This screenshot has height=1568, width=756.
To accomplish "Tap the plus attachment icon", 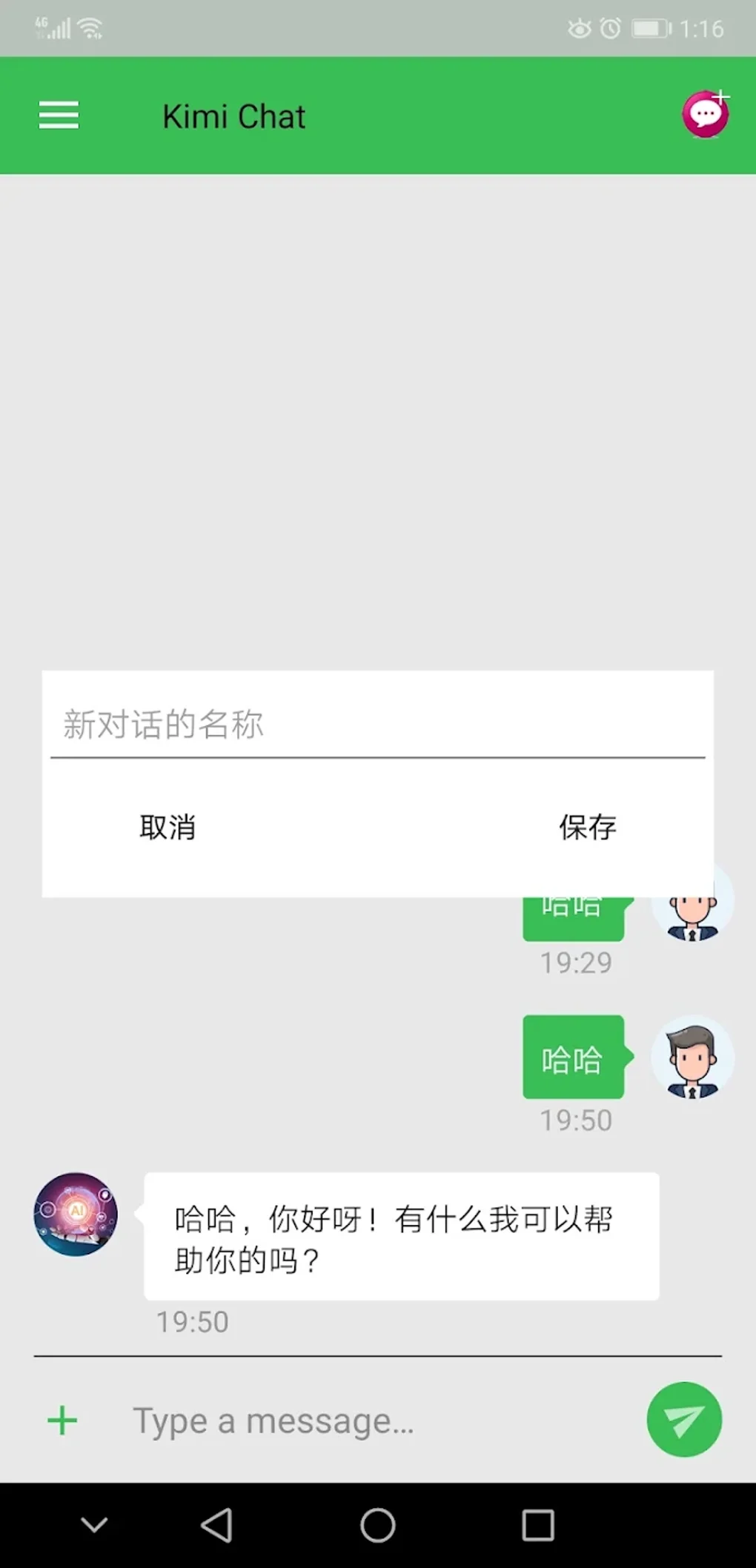I will 62,1421.
